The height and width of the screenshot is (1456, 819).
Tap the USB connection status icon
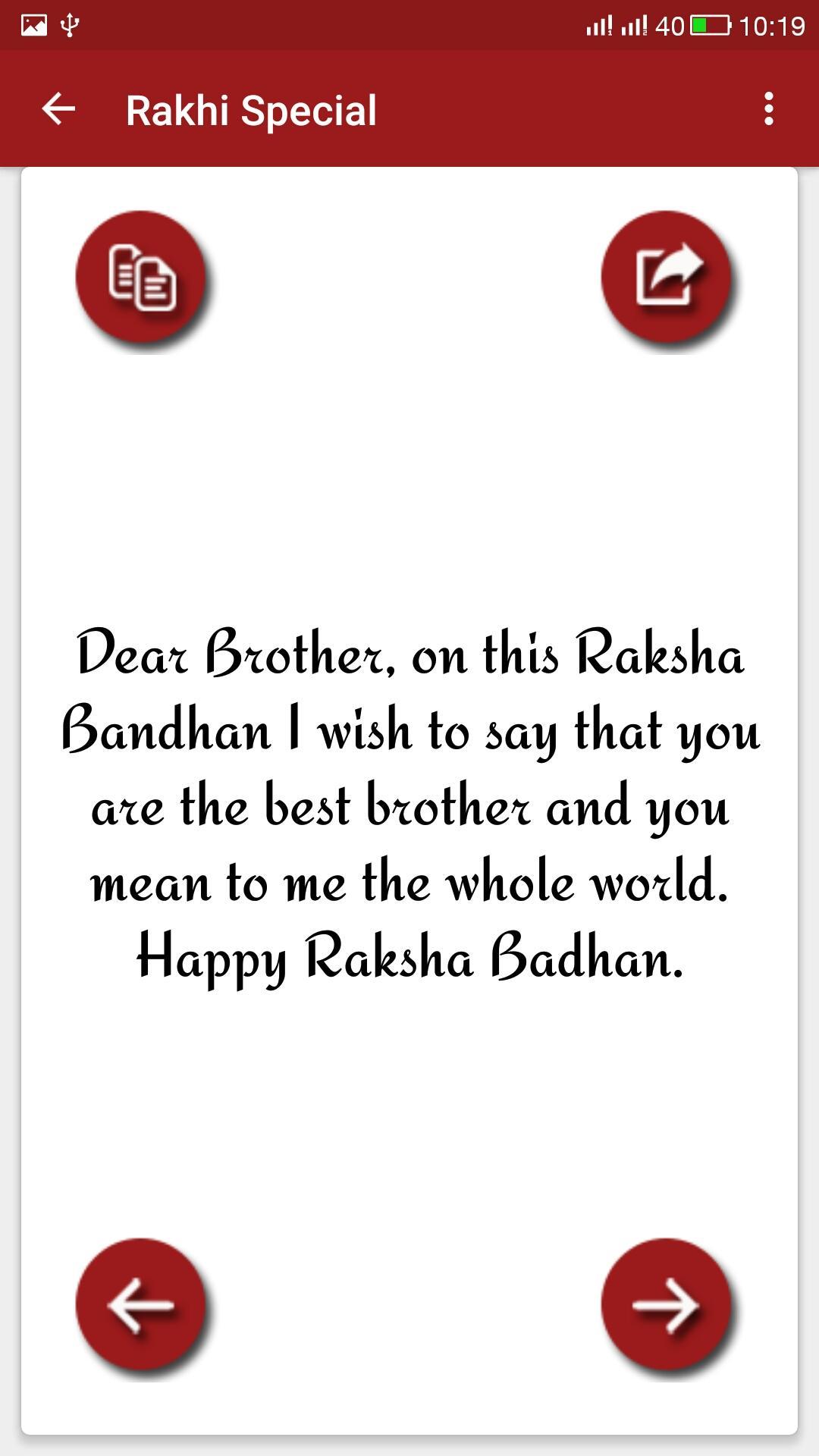[71, 23]
